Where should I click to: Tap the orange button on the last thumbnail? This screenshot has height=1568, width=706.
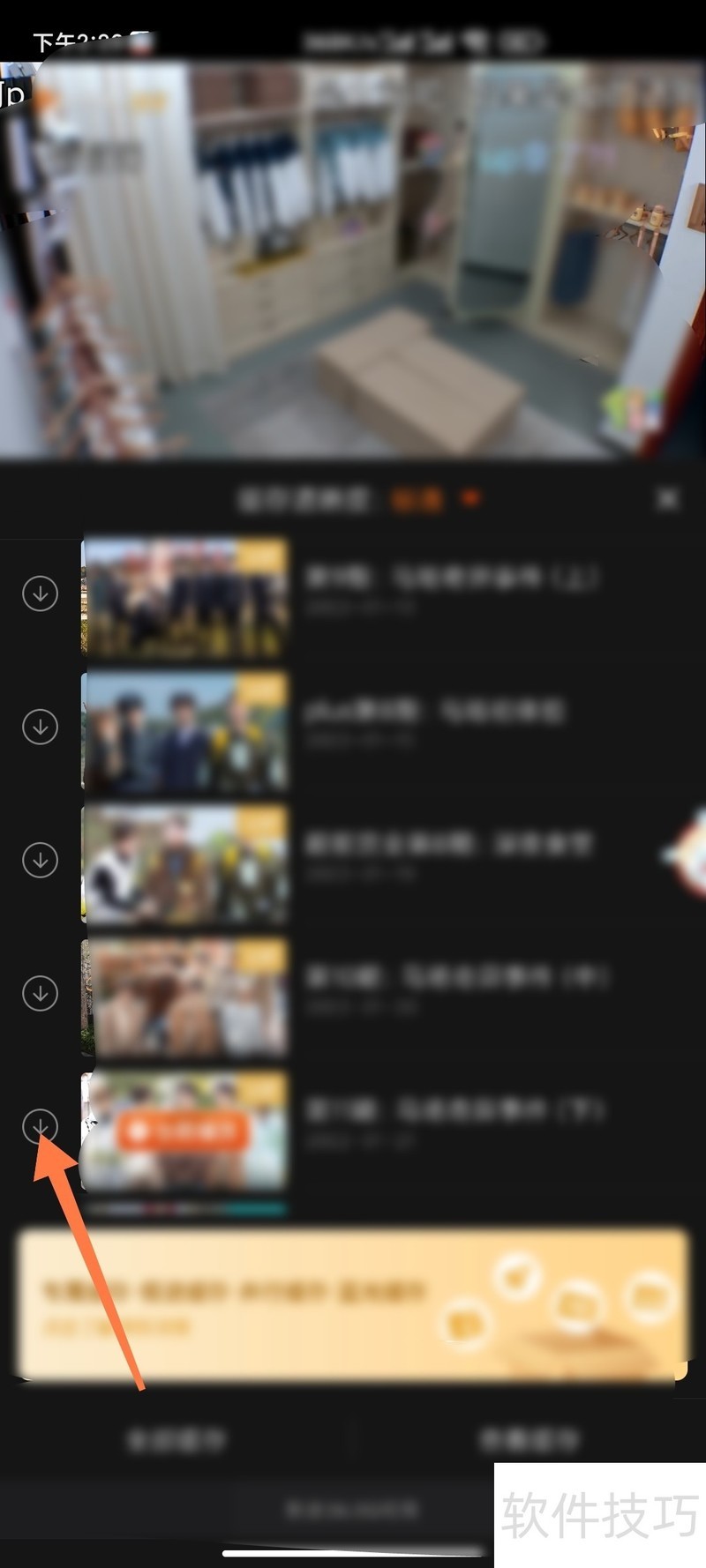pos(182,1131)
